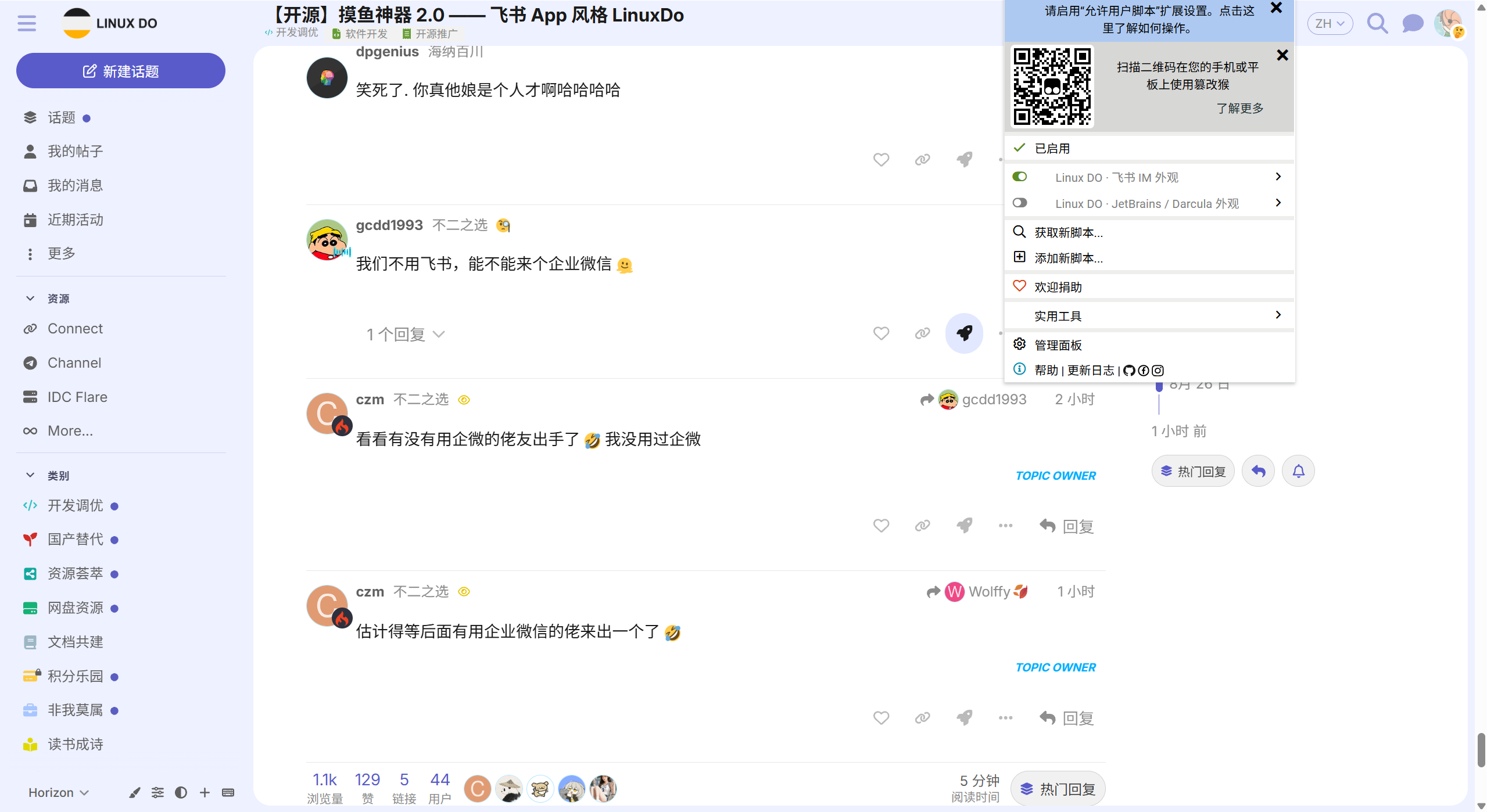1487x812 pixels.
Task: Disable the Linux DO 飞书 IM 外观 script
Action: [1020, 177]
